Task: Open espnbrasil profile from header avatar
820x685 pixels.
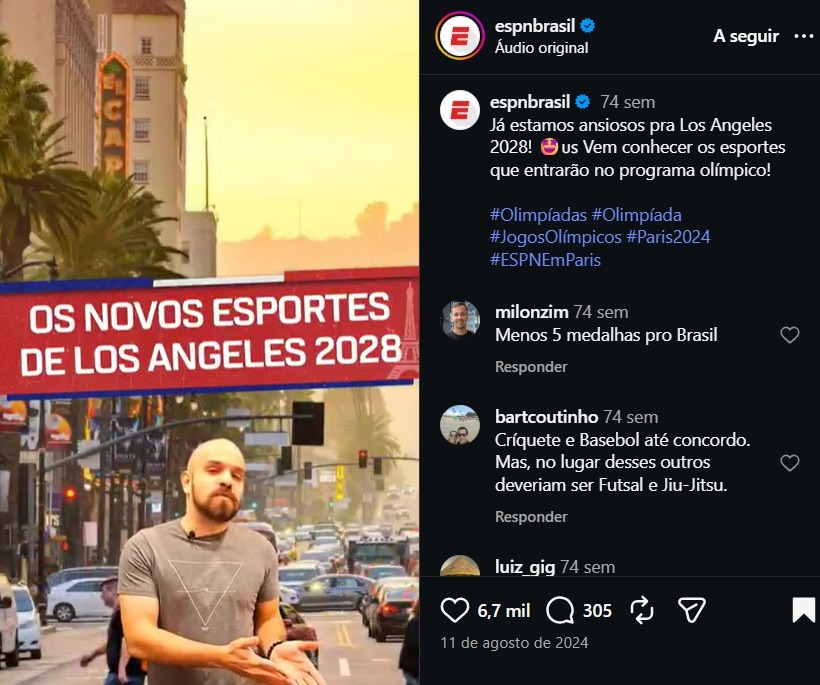Action: 460,36
